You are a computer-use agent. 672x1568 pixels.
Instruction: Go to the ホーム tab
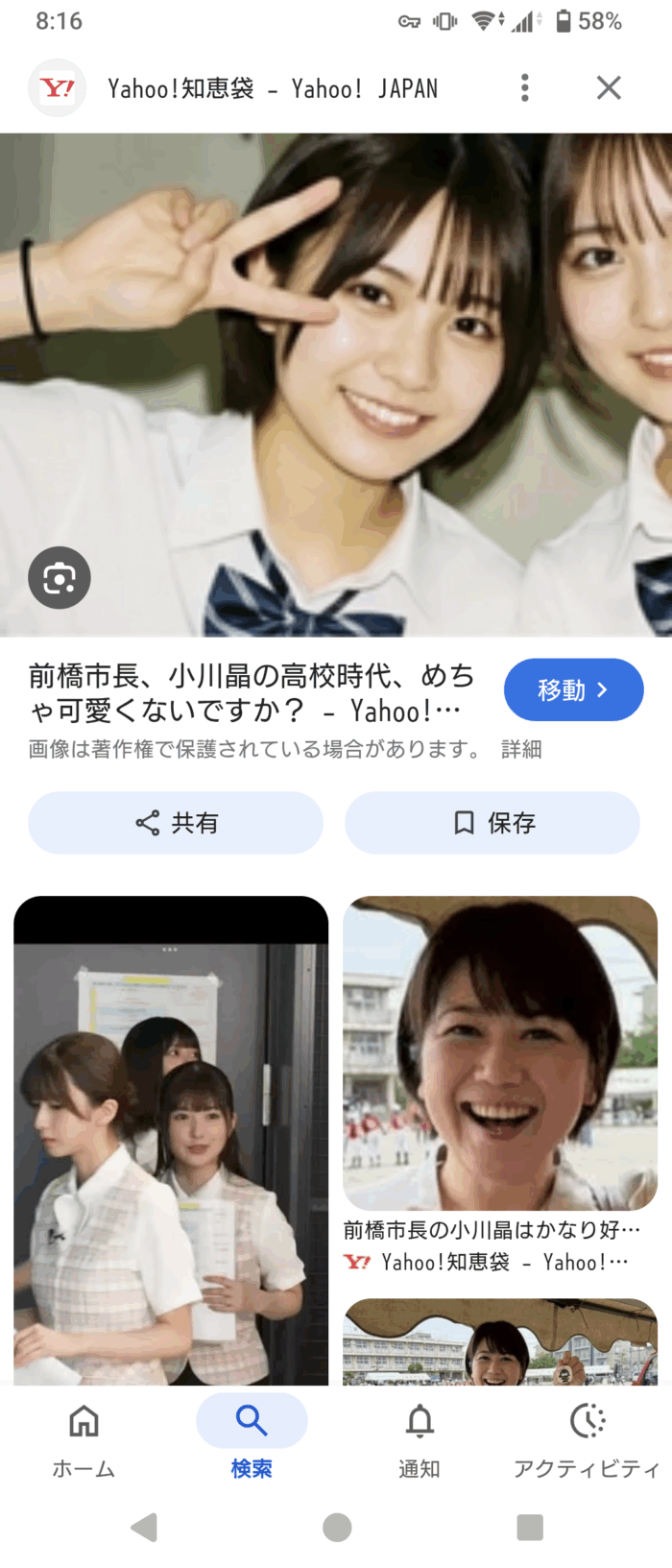pyautogui.click(x=84, y=1437)
